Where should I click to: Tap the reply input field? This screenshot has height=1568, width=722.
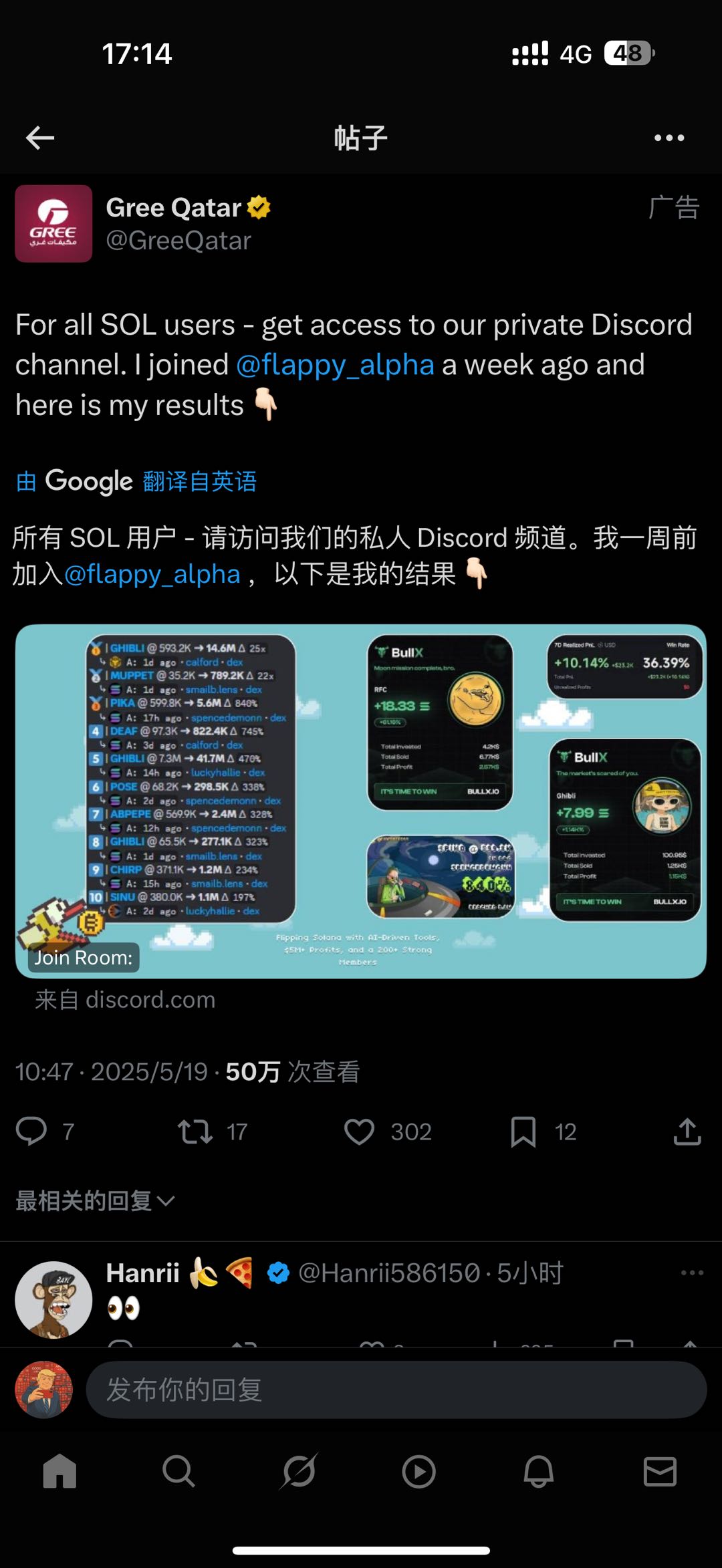(396, 1390)
